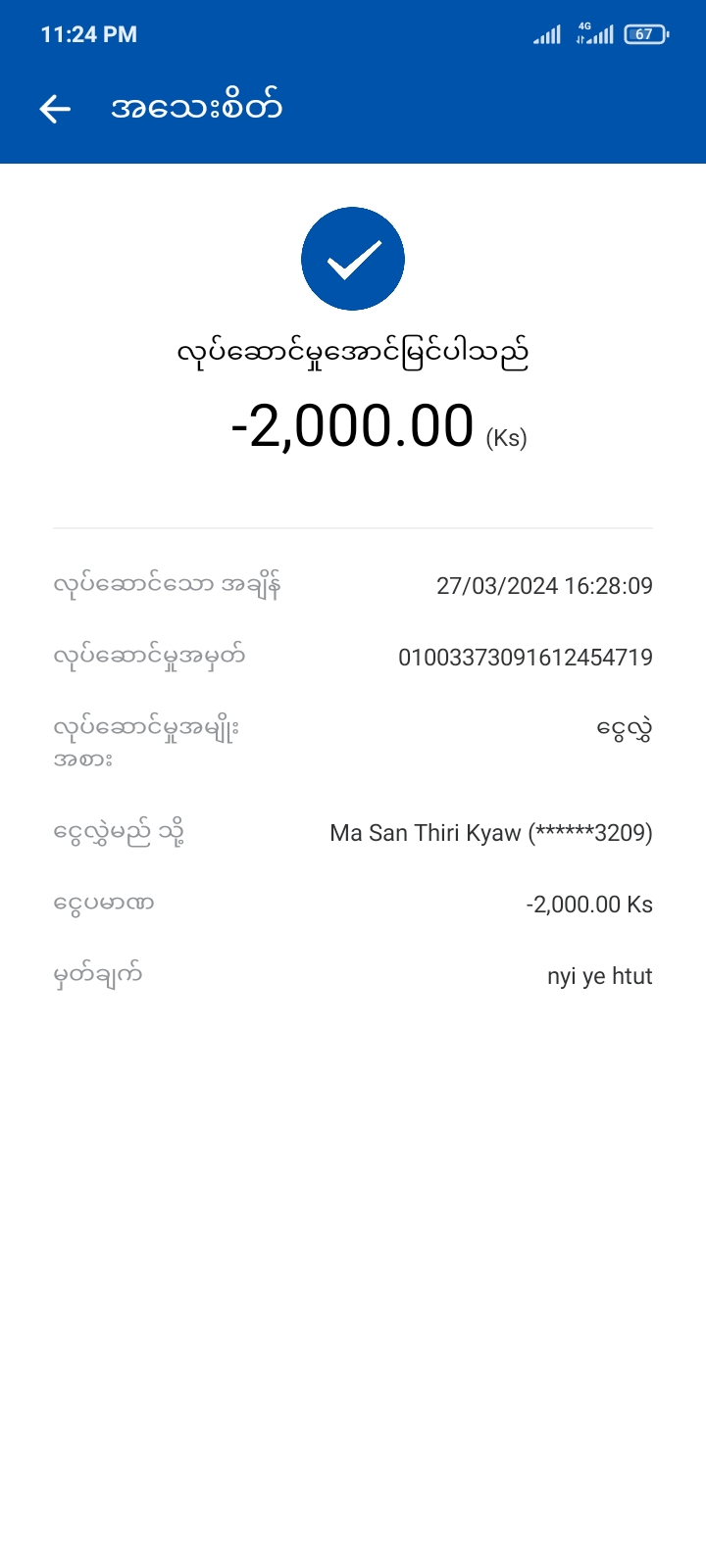Screen dimensions: 706x1568
Task: Go back using the top-left arrow
Action: click(55, 109)
